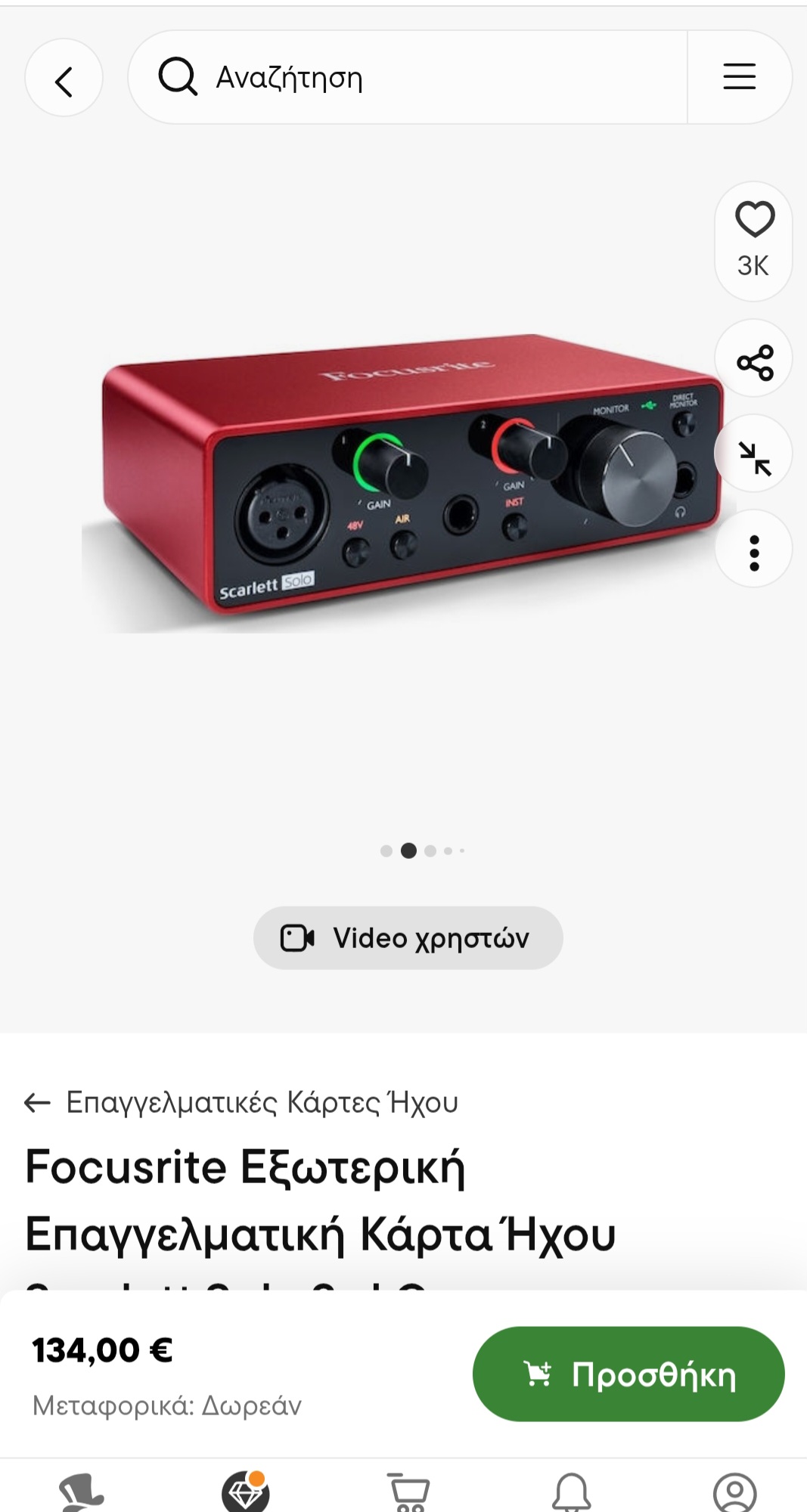Open the three-dot overflow menu
This screenshot has height=1512, width=807.
[754, 552]
